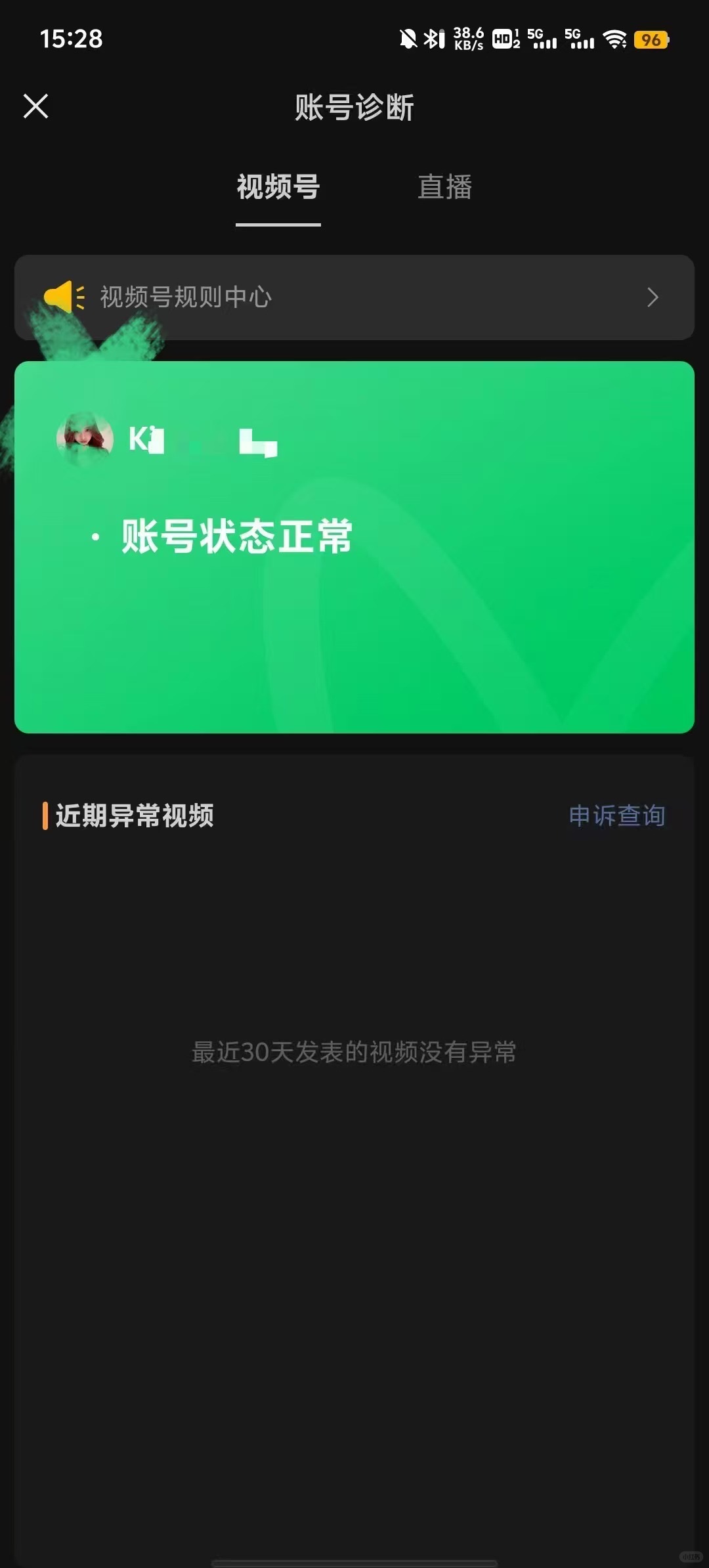Open 视频号规则中心
709x1568 pixels.
(x=354, y=297)
